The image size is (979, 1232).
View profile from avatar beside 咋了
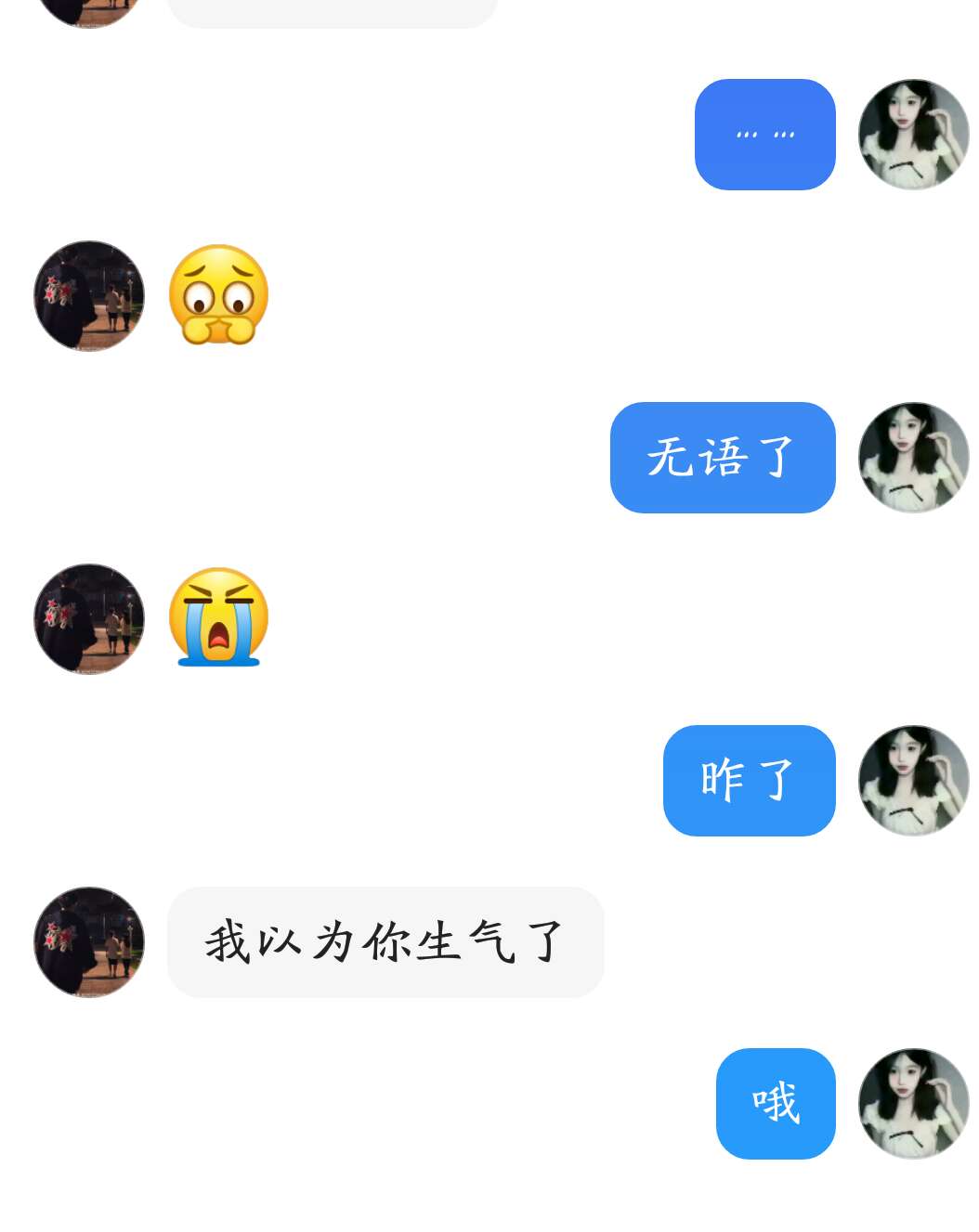(913, 781)
